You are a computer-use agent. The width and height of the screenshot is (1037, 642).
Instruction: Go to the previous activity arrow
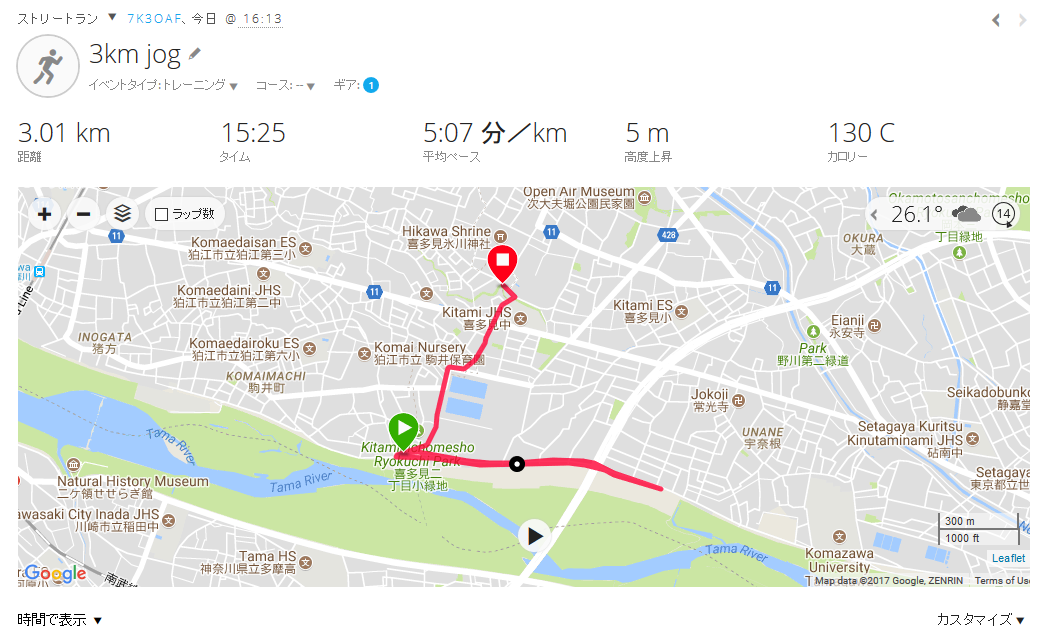coord(996,20)
